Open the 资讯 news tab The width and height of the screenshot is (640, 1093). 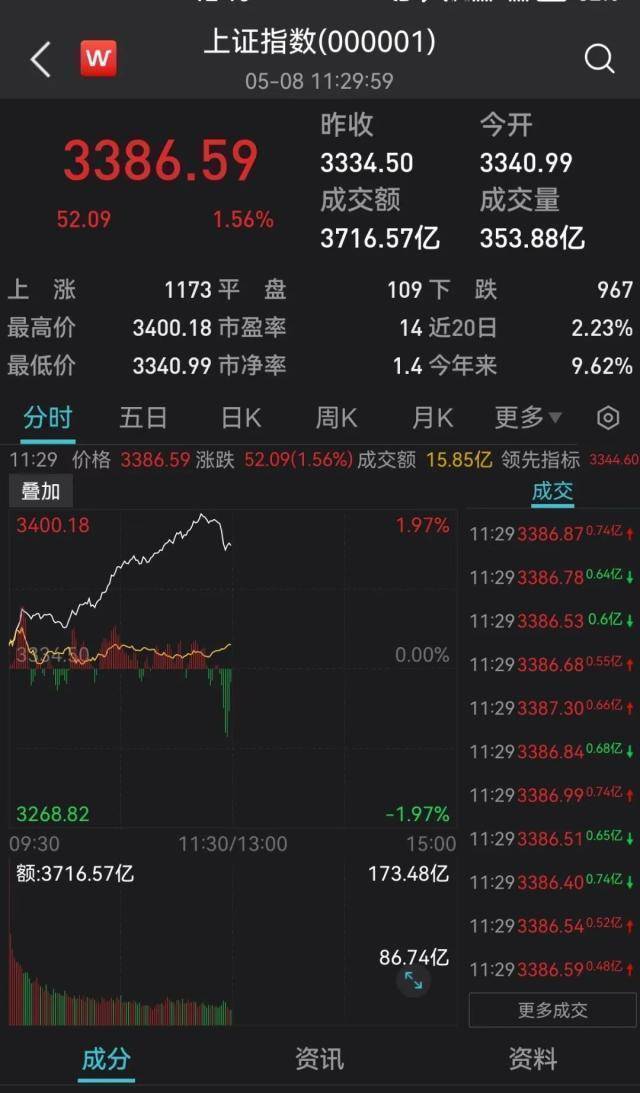(319, 1059)
